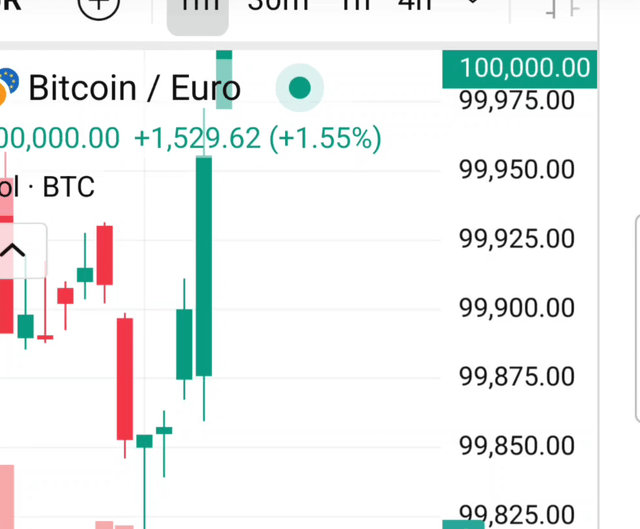The image size is (640, 529).
Task: Select the 1m timeframe
Action: pyautogui.click(x=198, y=8)
